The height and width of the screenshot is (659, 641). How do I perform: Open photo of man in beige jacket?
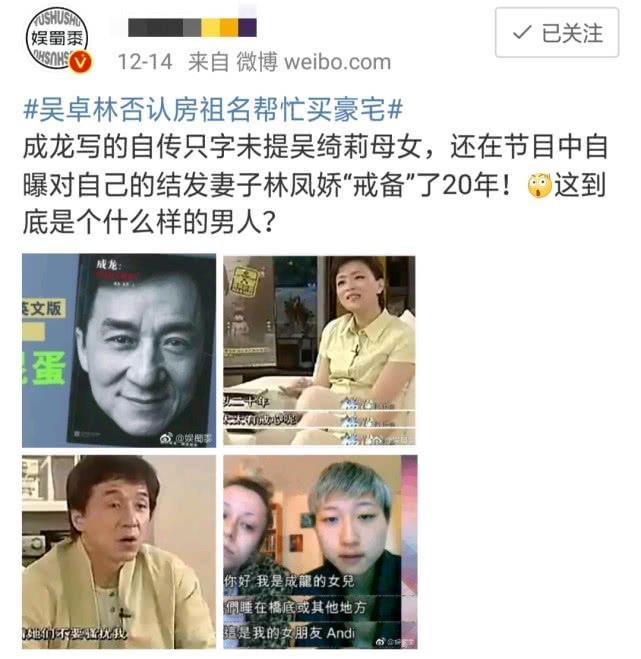(x=119, y=551)
